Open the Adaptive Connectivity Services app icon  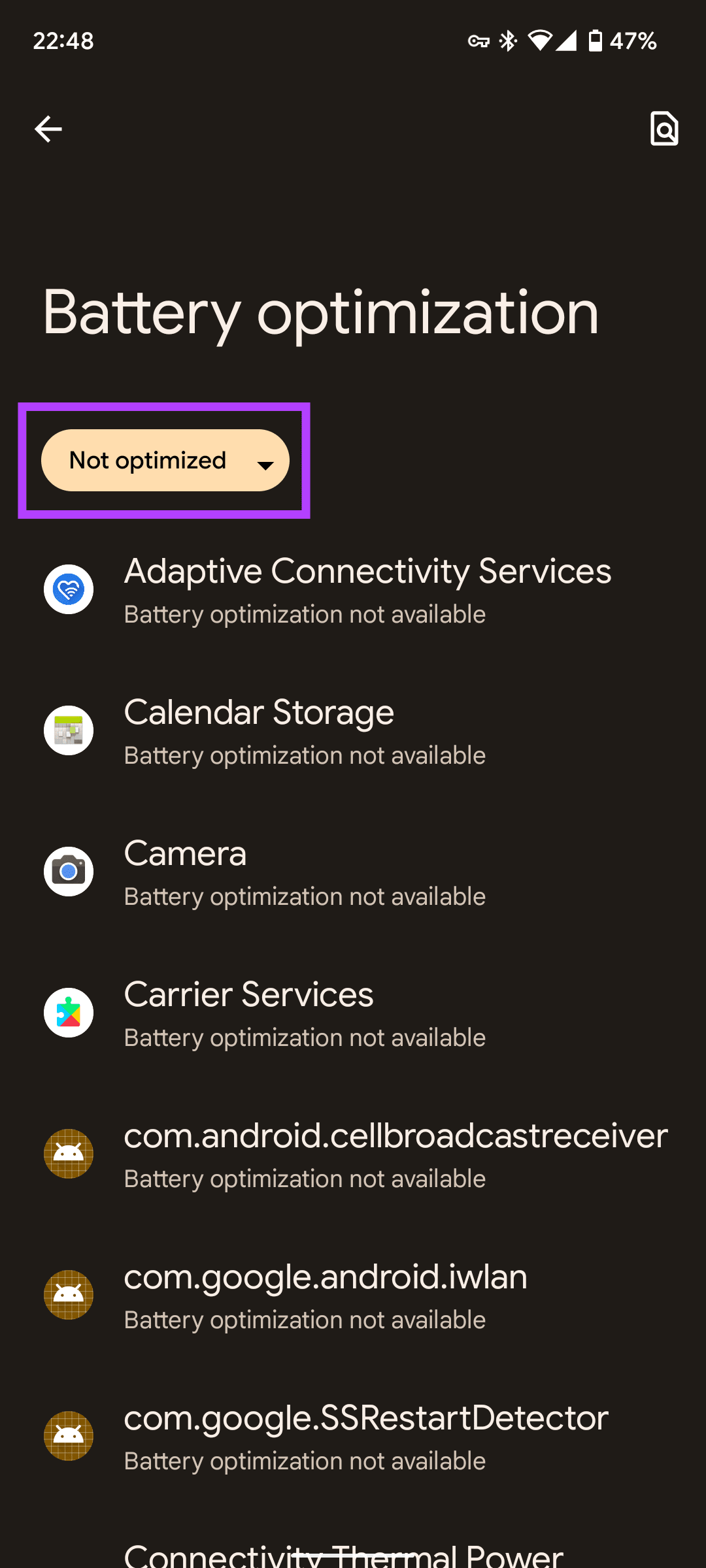pyautogui.click(x=68, y=589)
